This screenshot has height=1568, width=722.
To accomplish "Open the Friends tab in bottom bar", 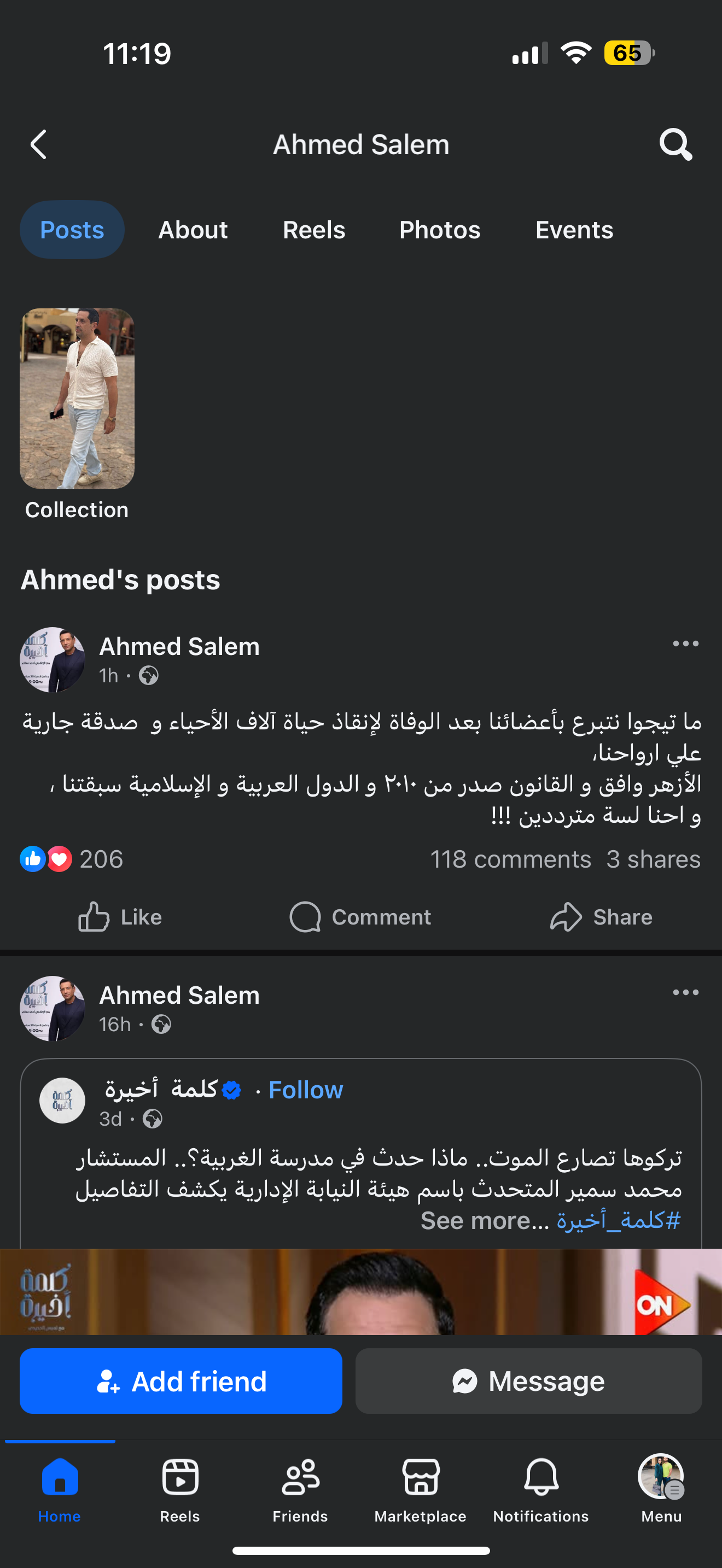I will [300, 1489].
